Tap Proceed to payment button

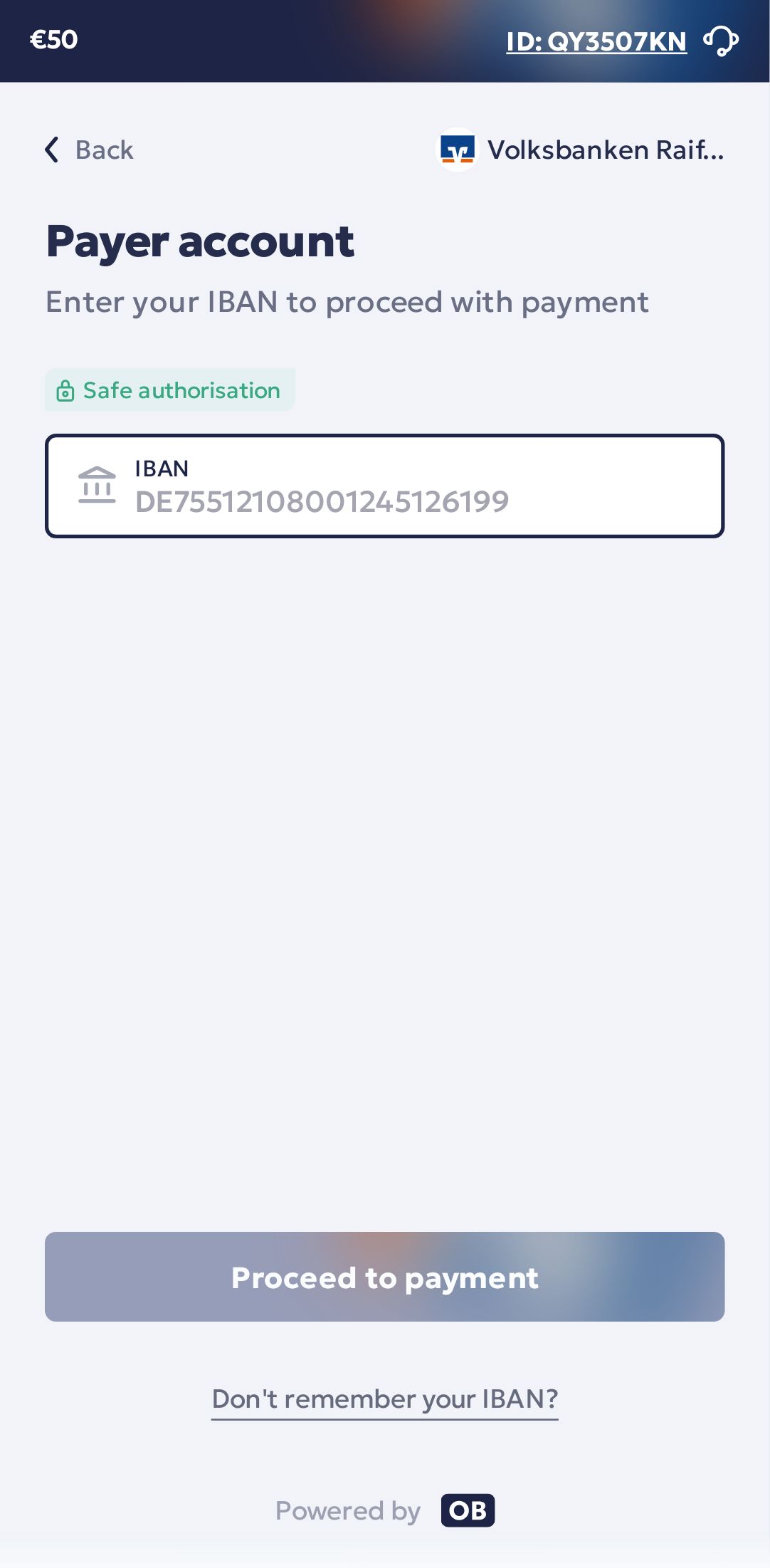384,1277
